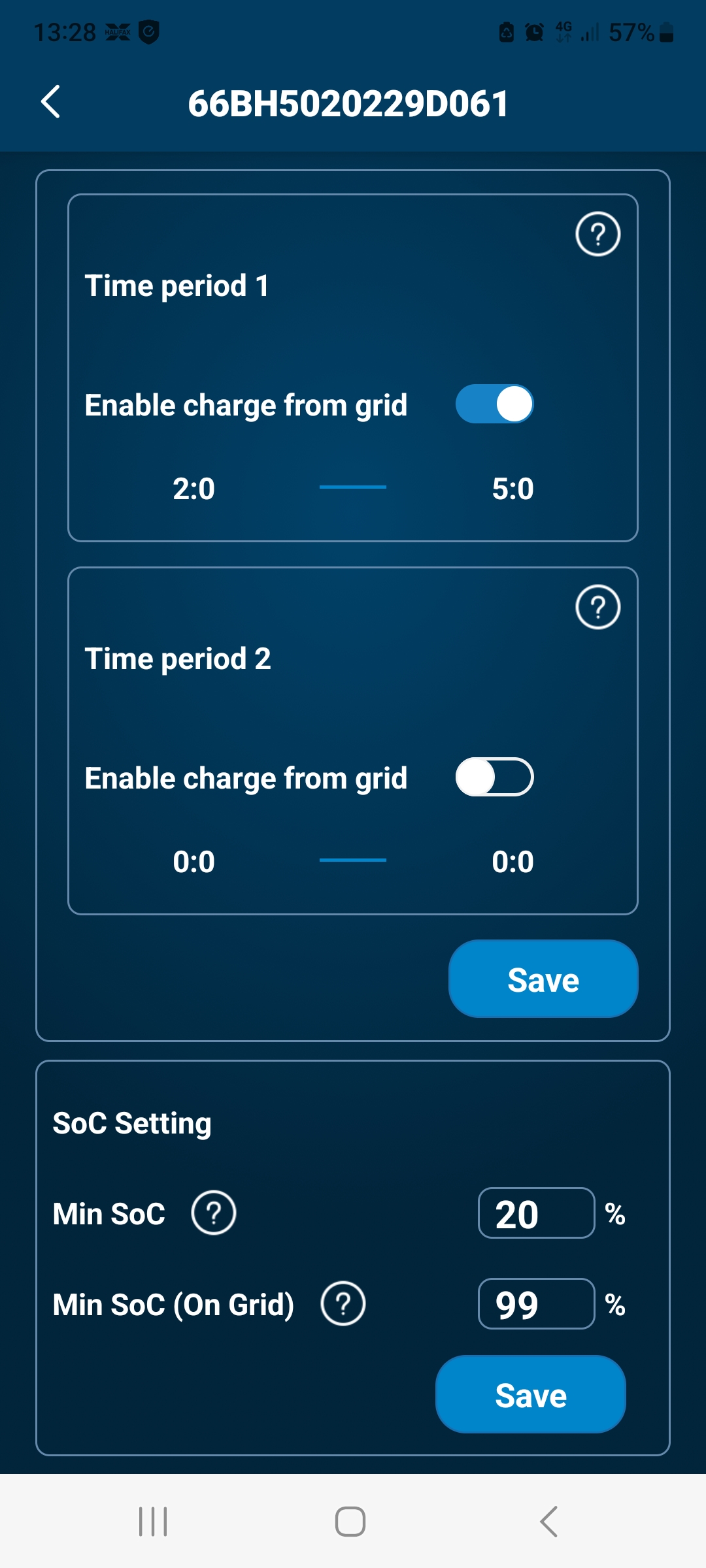Disable charge from grid for Time period 1

(x=495, y=404)
